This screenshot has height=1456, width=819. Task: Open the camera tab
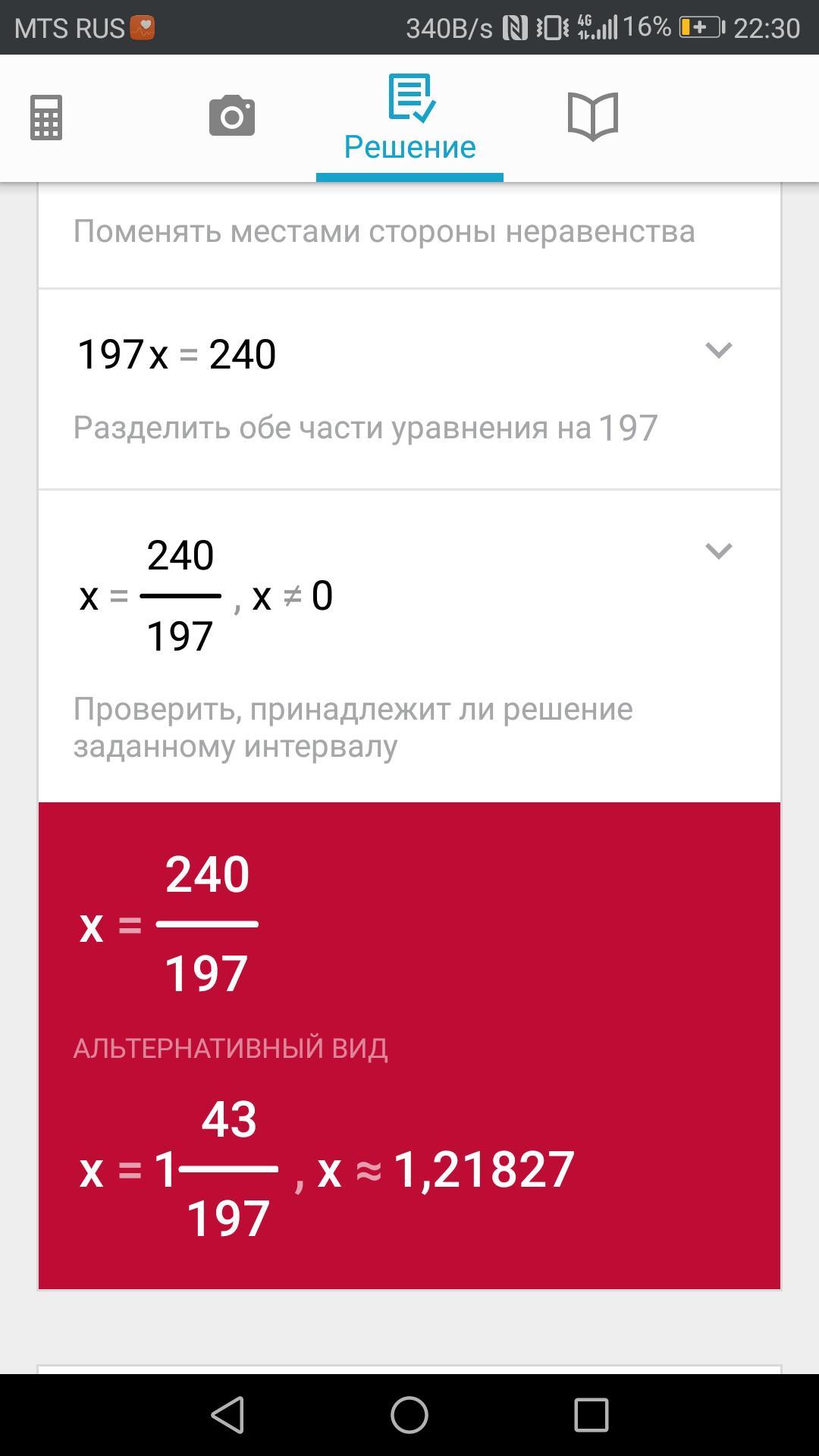pyautogui.click(x=231, y=116)
